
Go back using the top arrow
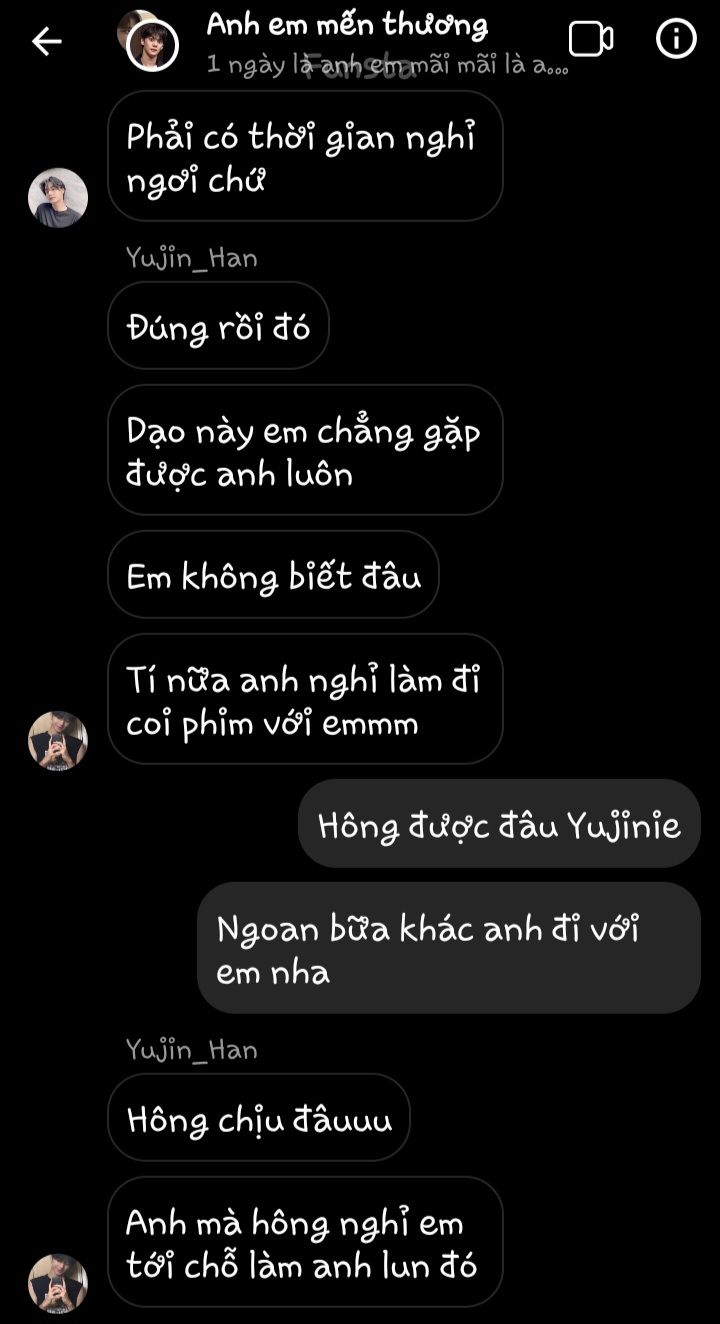47,41
